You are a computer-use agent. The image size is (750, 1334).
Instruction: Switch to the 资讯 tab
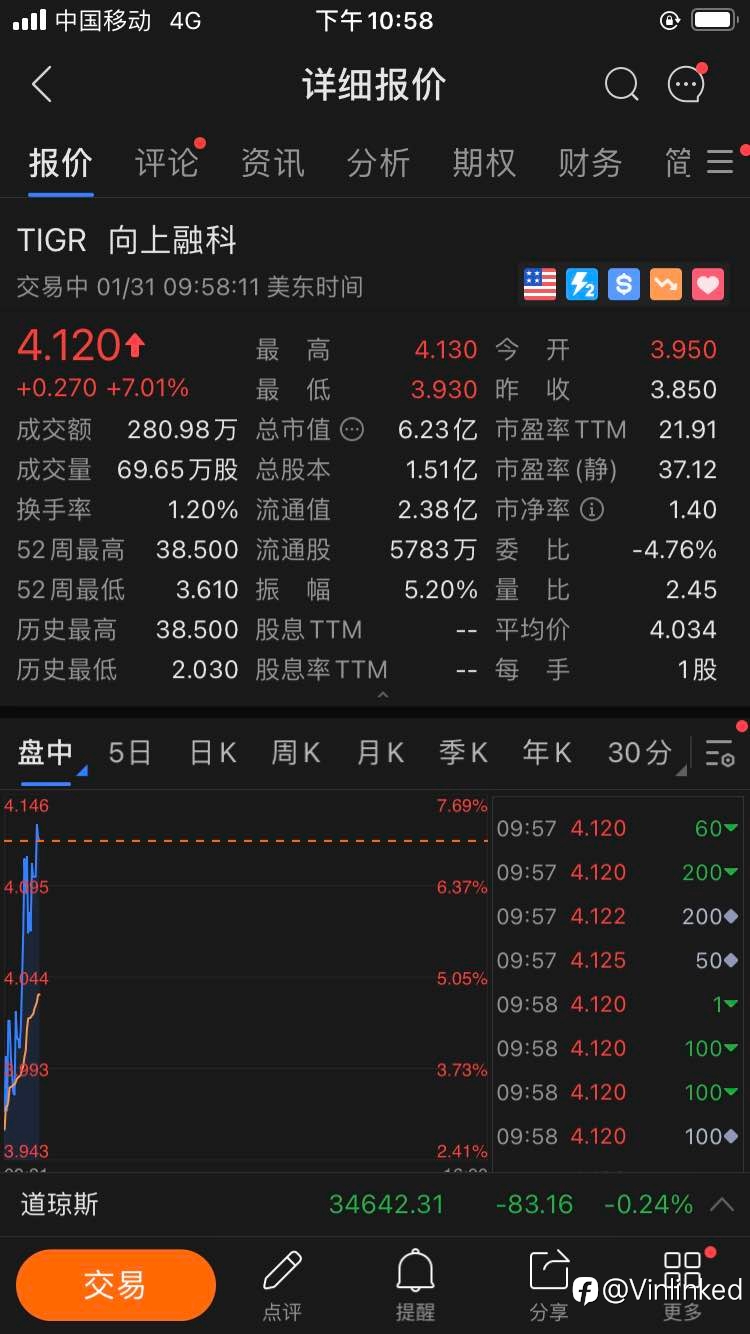pos(272,162)
